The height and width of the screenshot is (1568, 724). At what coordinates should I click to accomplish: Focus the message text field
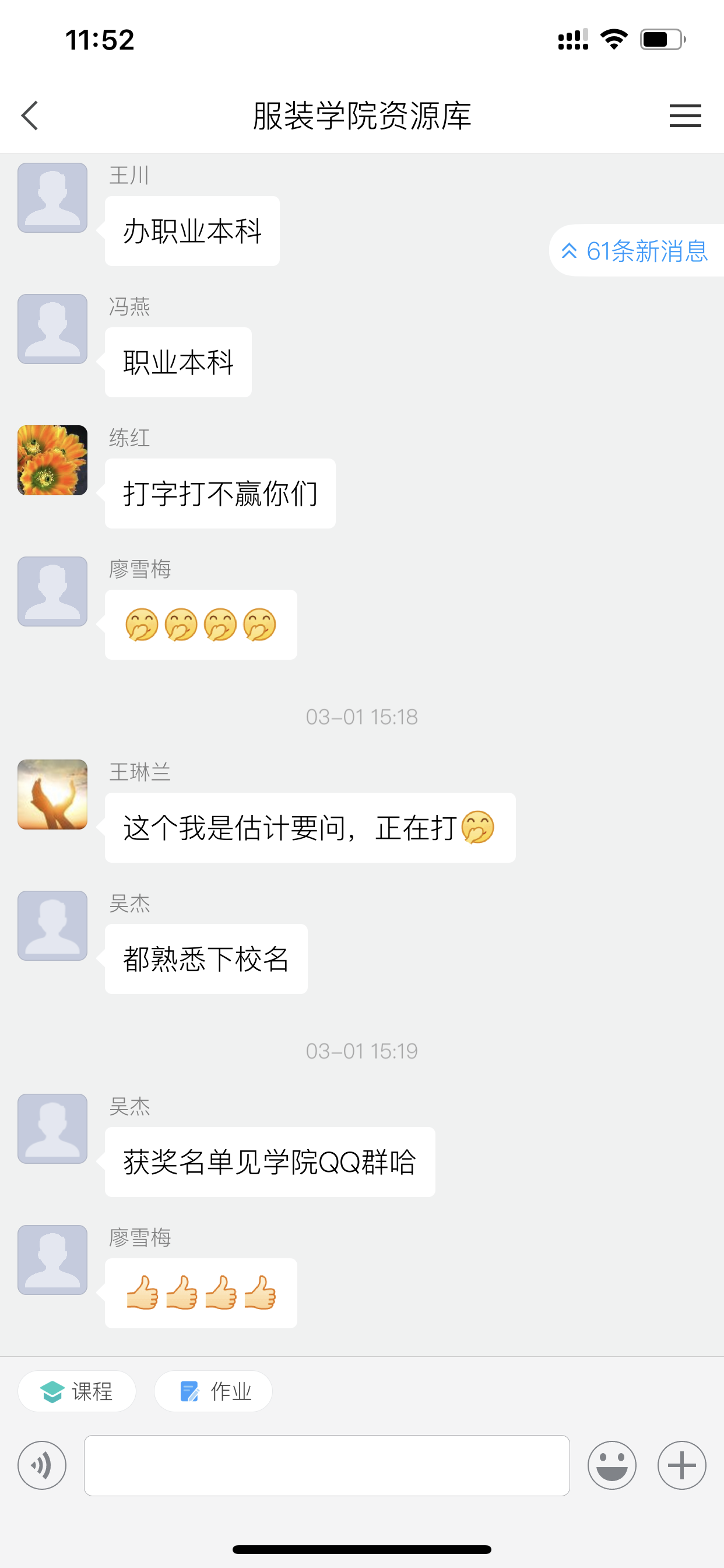326,1465
